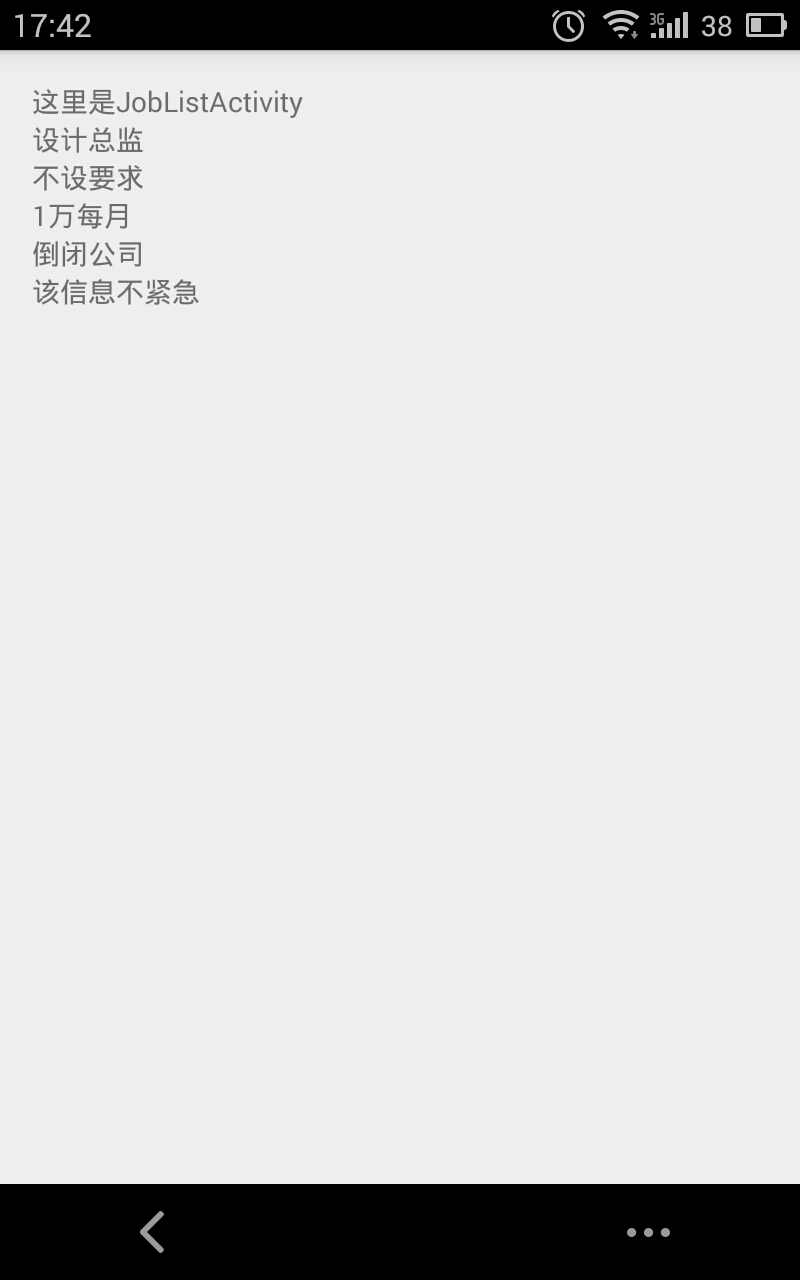Screen dimensions: 800x1280
Task: Tap the back arrow in the navigation bar
Action: [152, 1232]
